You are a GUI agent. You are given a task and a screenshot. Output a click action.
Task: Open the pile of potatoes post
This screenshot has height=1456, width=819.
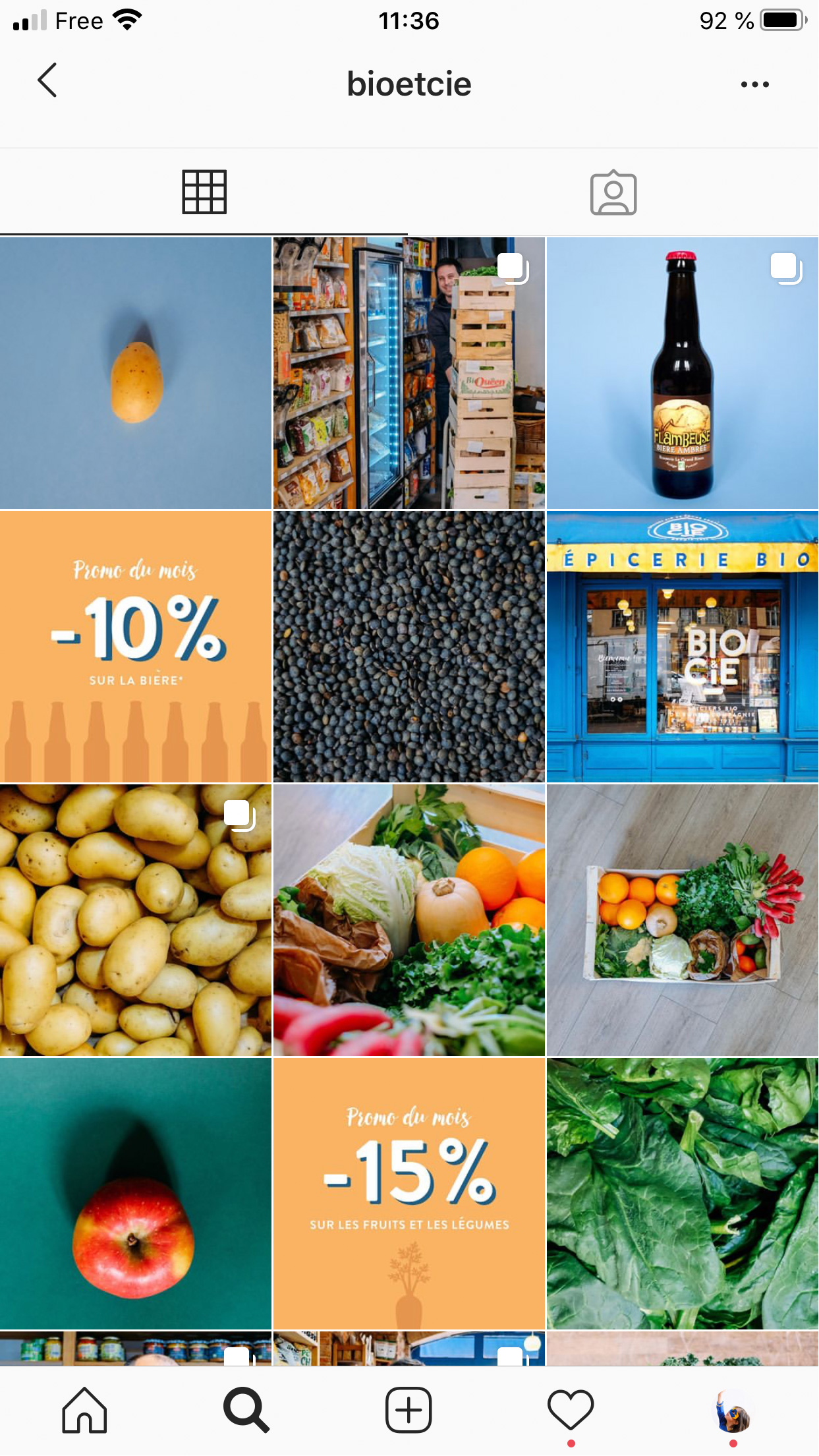136,920
